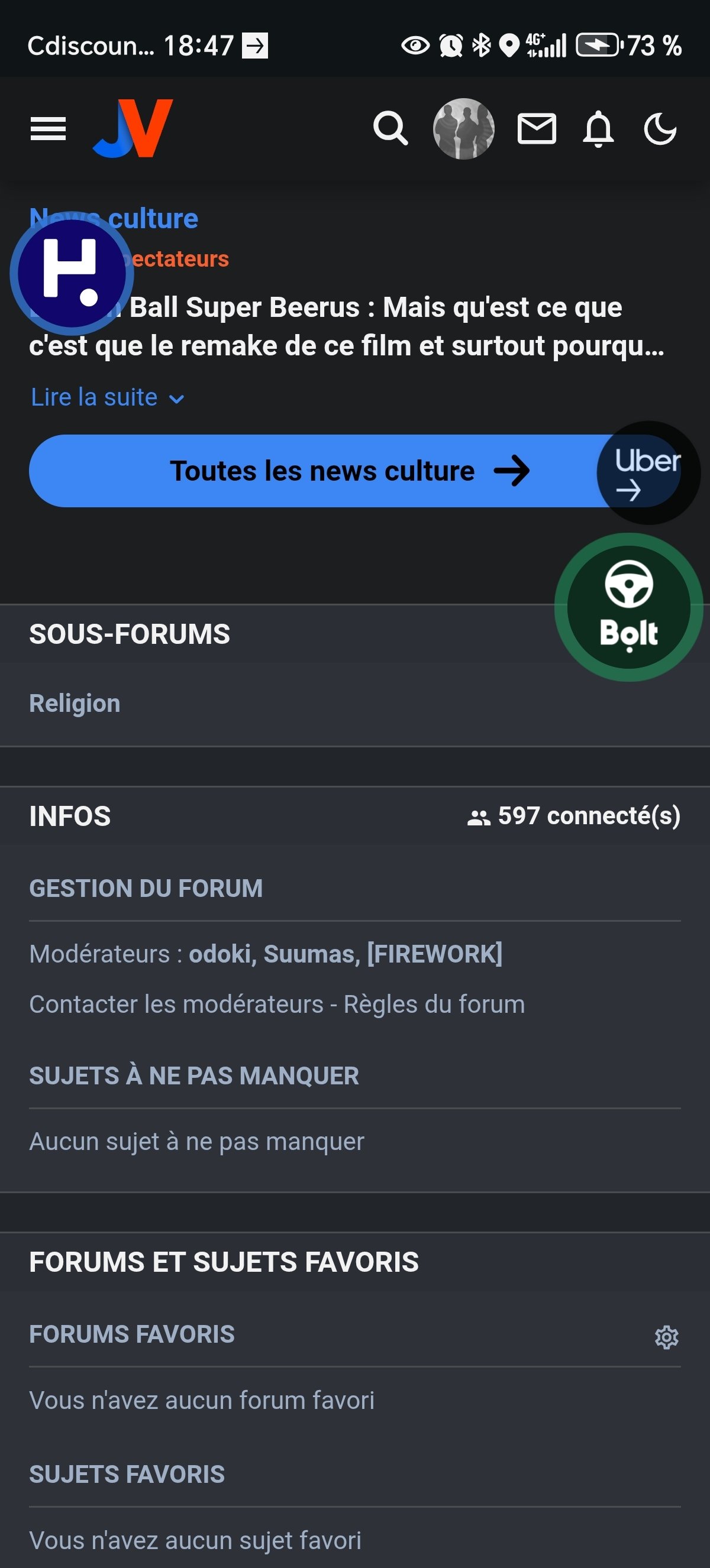This screenshot has width=710, height=1568.
Task: Open the notifications bell
Action: pyautogui.click(x=599, y=128)
